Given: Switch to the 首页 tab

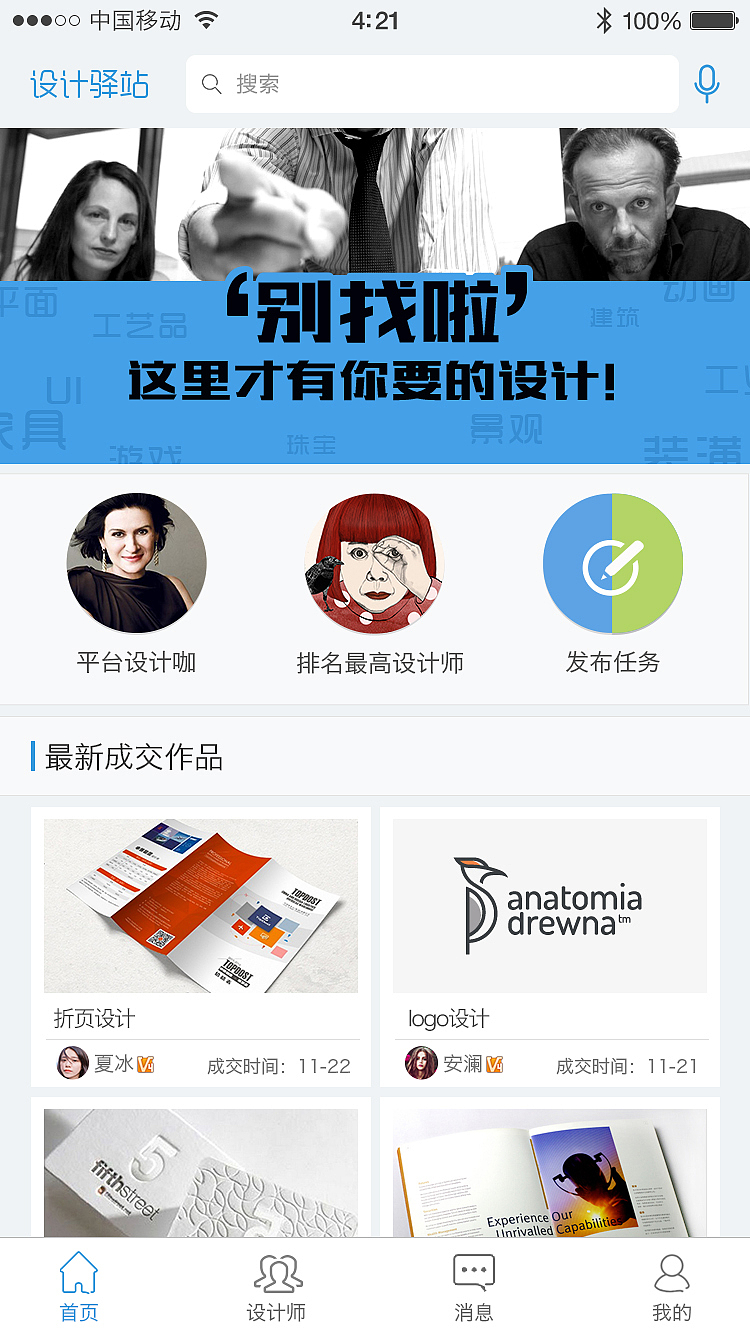Looking at the screenshot, I should [x=79, y=1285].
